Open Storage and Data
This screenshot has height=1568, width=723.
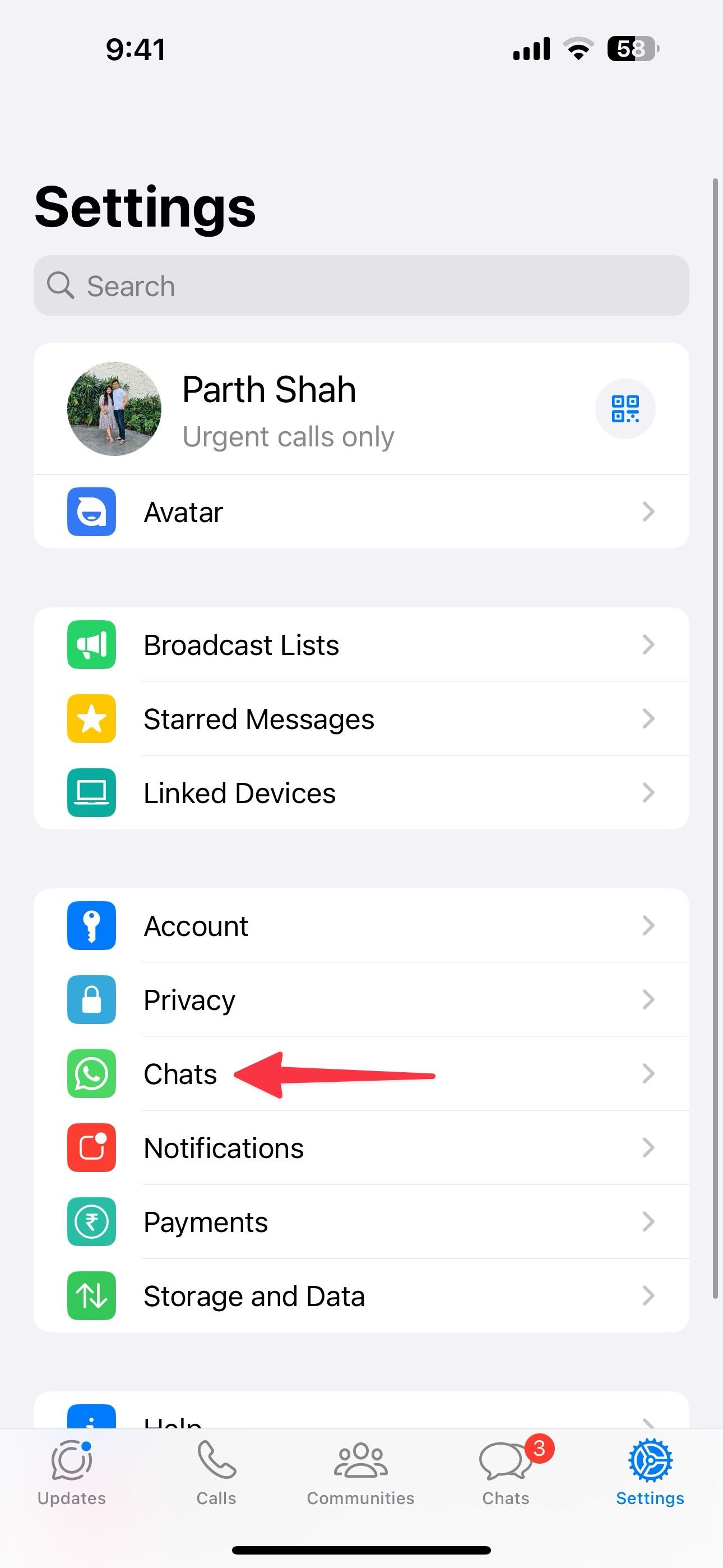pos(361,1295)
